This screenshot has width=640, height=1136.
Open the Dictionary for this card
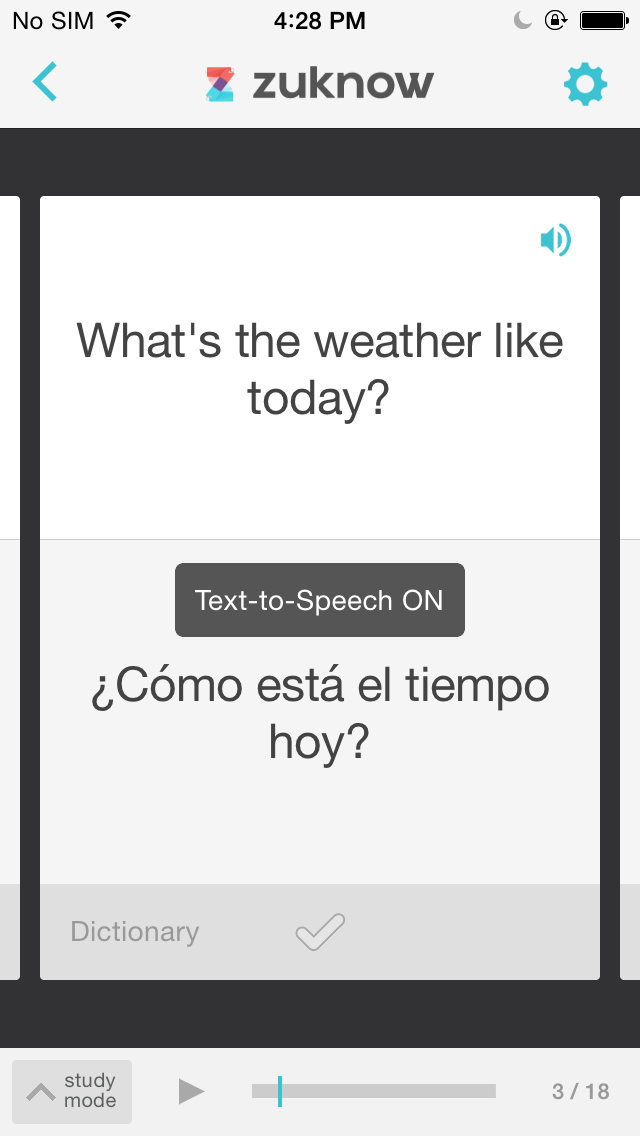coord(134,932)
